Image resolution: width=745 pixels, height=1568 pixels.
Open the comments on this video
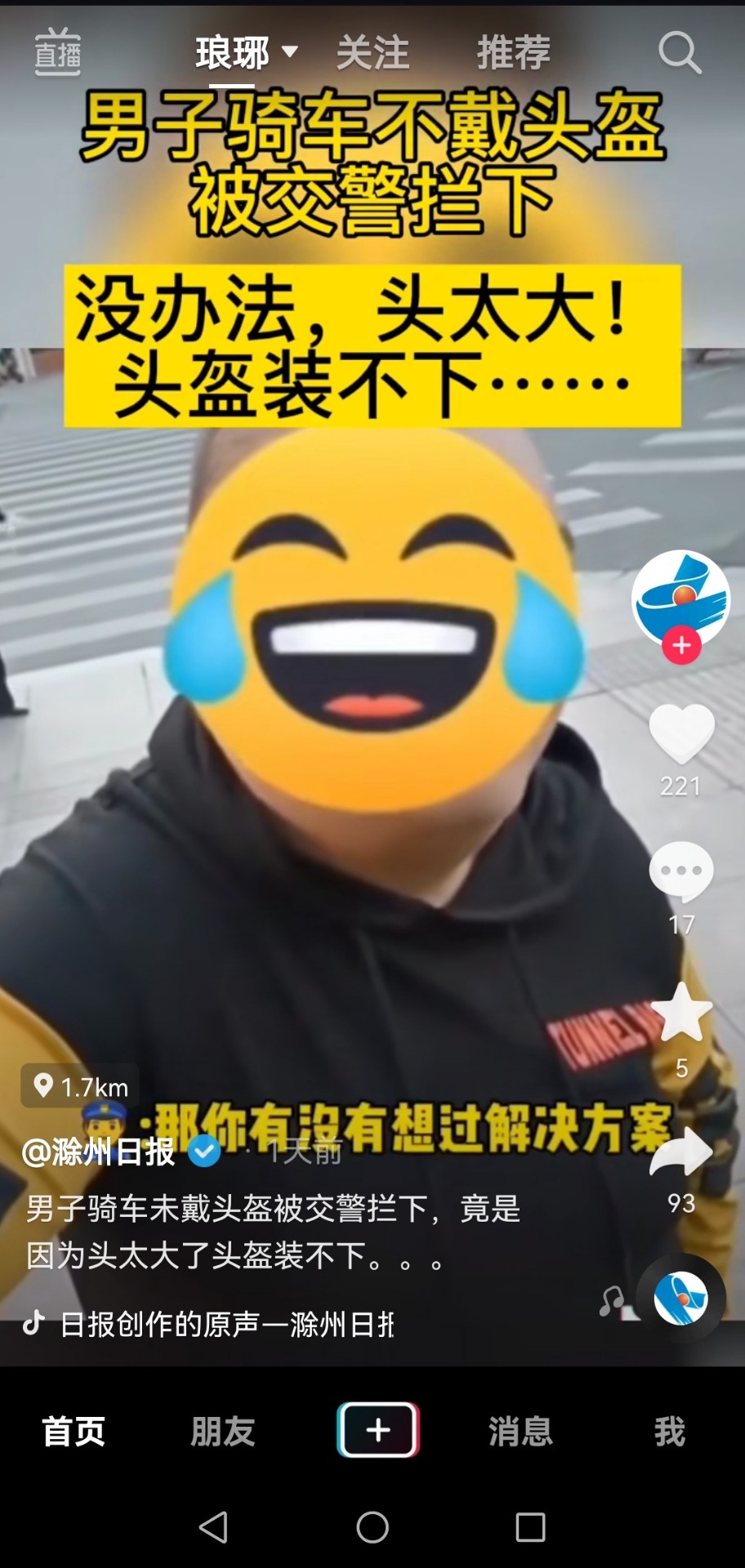click(x=681, y=872)
